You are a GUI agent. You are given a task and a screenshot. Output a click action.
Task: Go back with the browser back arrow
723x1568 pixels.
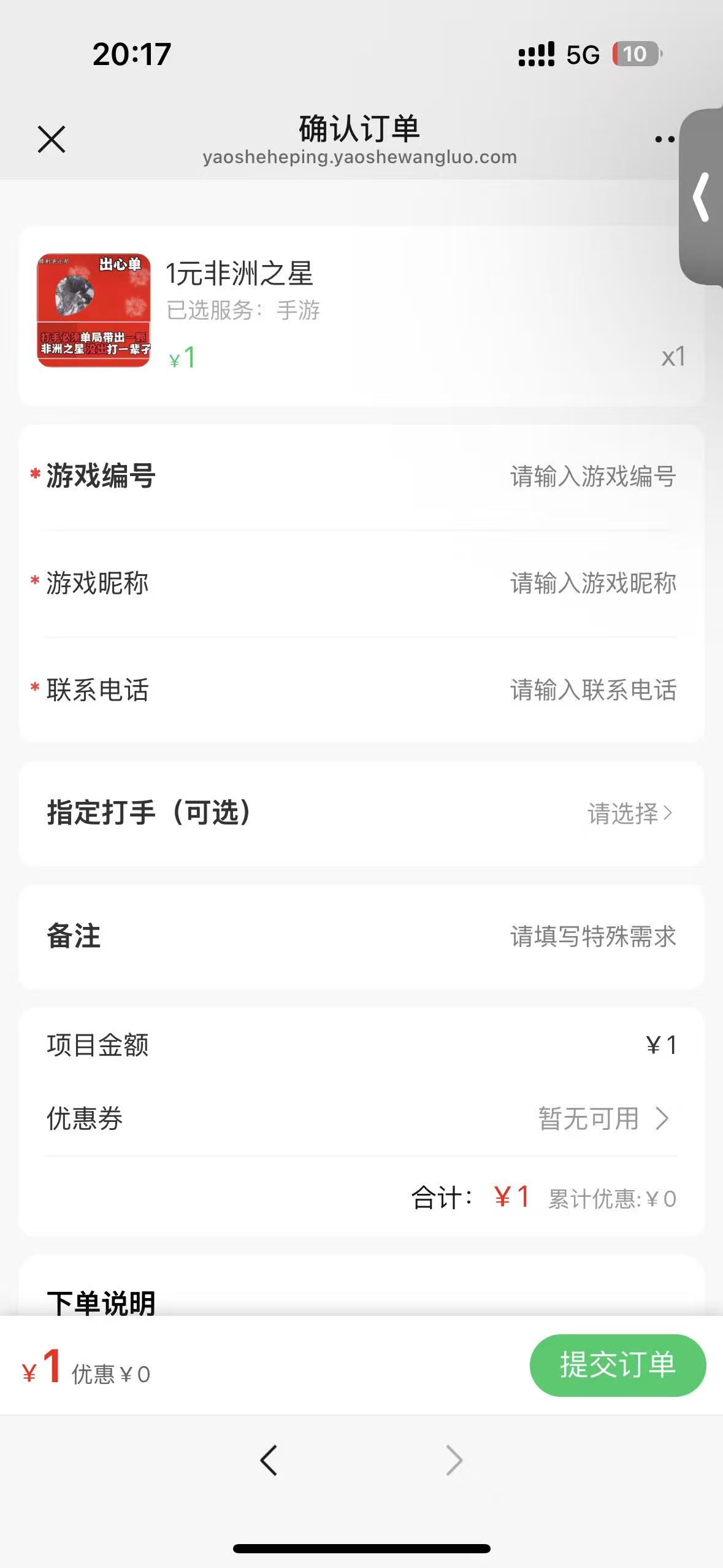[x=269, y=1459]
